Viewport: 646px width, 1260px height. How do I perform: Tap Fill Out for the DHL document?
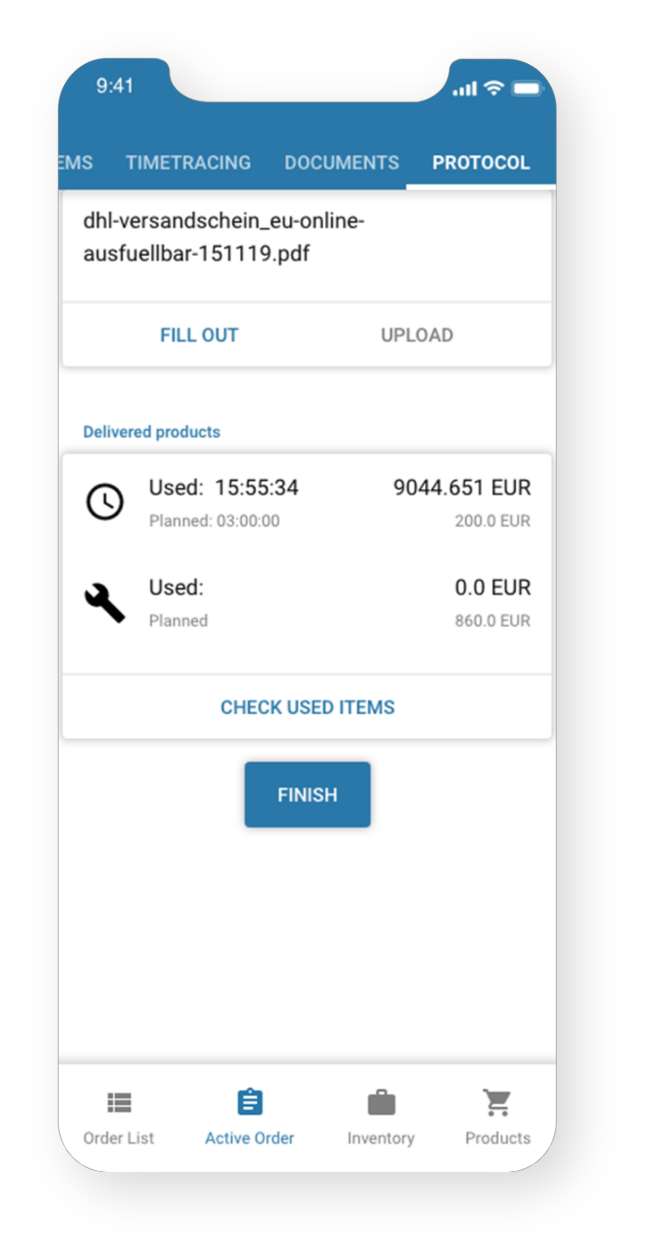coord(199,335)
